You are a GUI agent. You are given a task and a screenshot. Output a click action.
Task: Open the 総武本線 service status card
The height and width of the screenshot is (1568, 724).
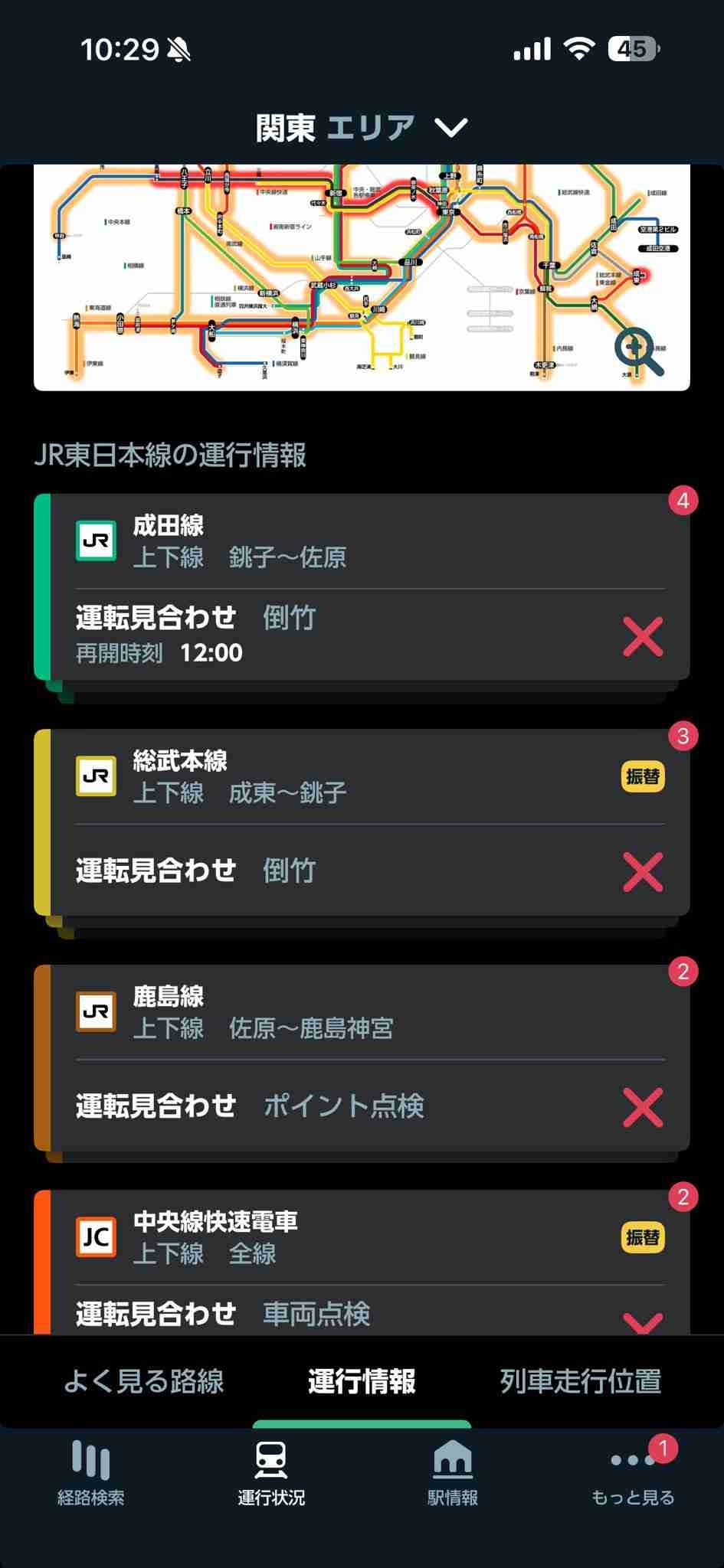362,822
